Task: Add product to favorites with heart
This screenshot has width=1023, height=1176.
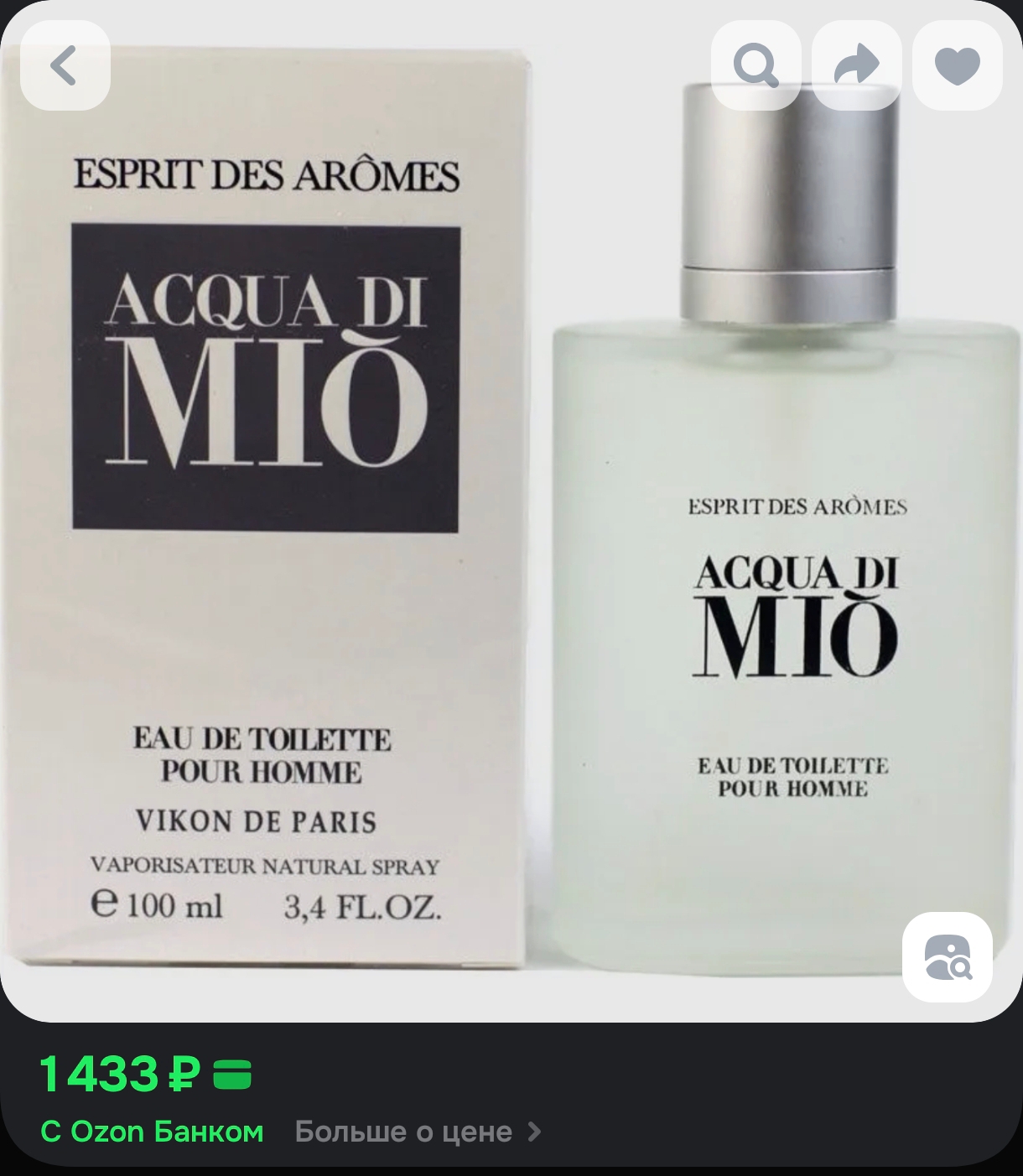Action: click(x=957, y=65)
